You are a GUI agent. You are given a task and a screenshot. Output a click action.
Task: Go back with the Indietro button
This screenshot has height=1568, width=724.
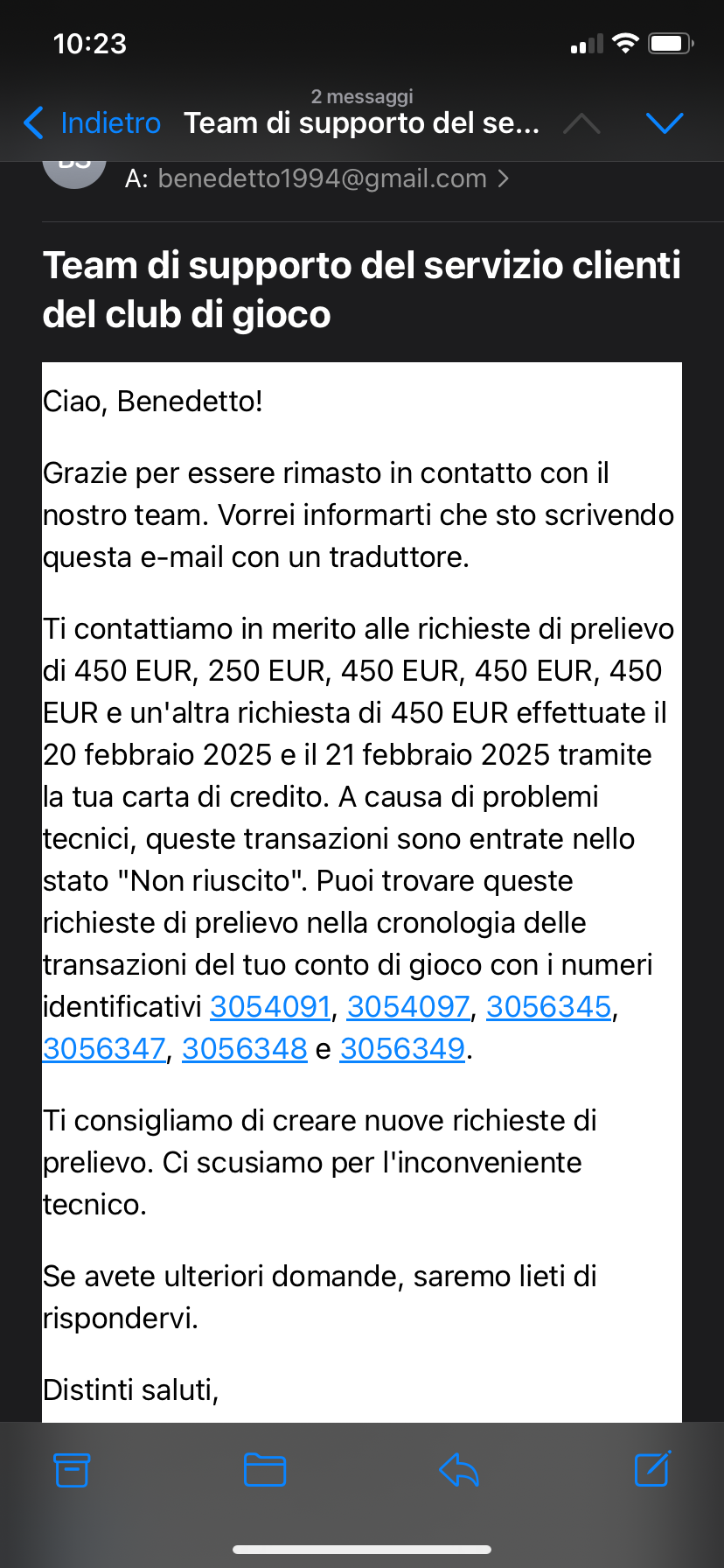93,123
